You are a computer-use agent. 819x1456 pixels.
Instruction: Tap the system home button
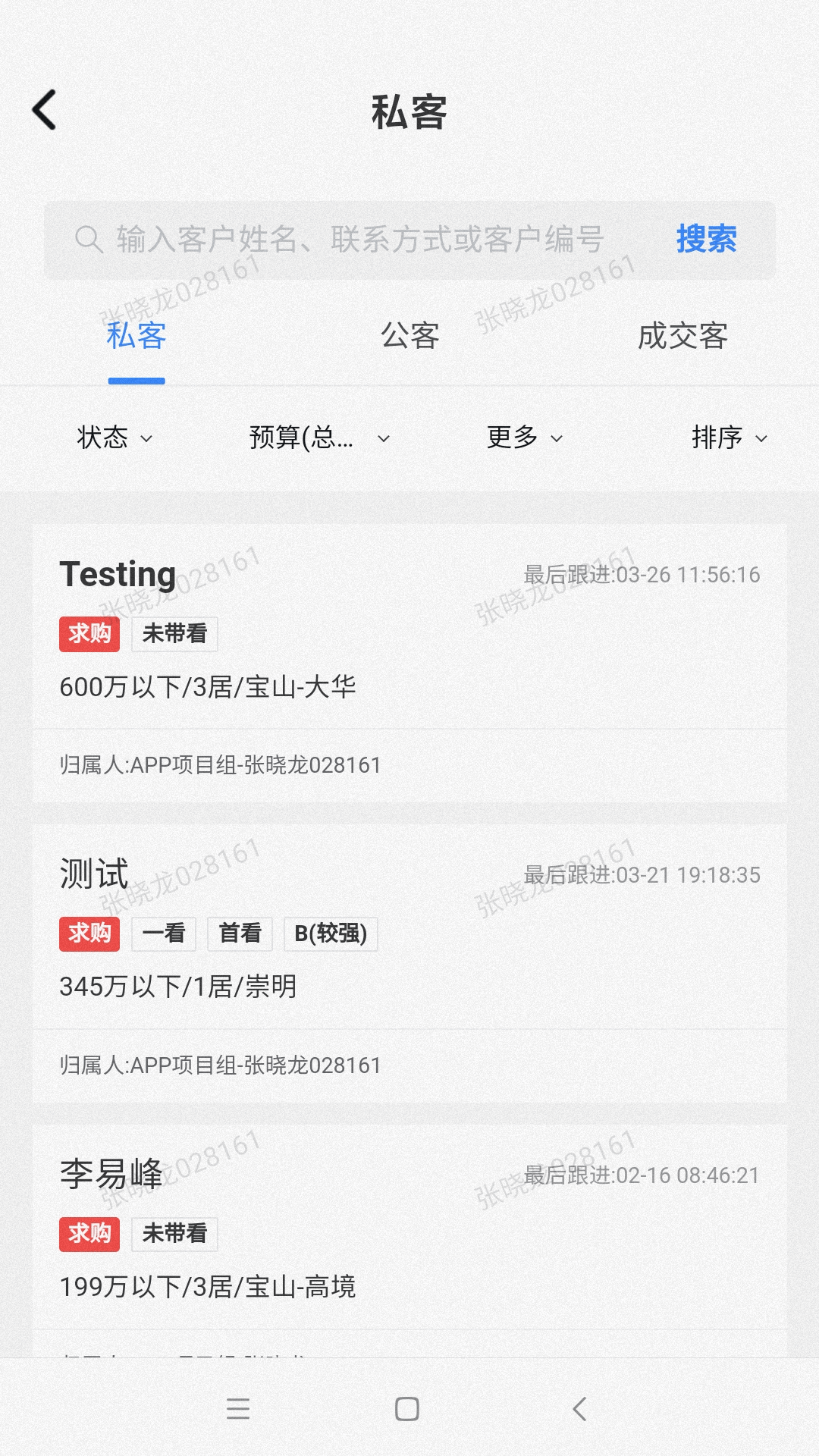pos(407,1409)
